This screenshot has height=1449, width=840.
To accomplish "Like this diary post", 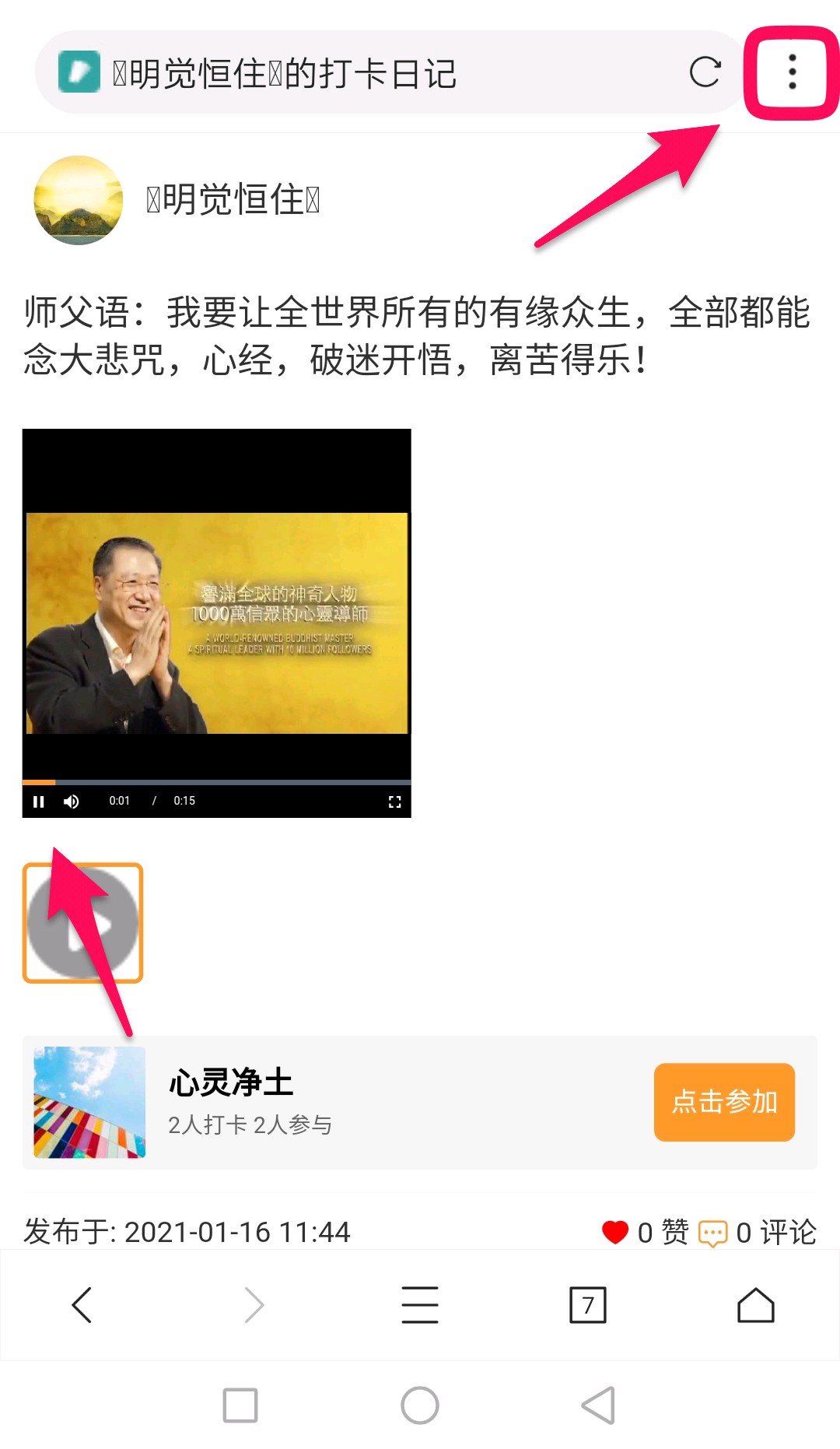I will point(615,1232).
